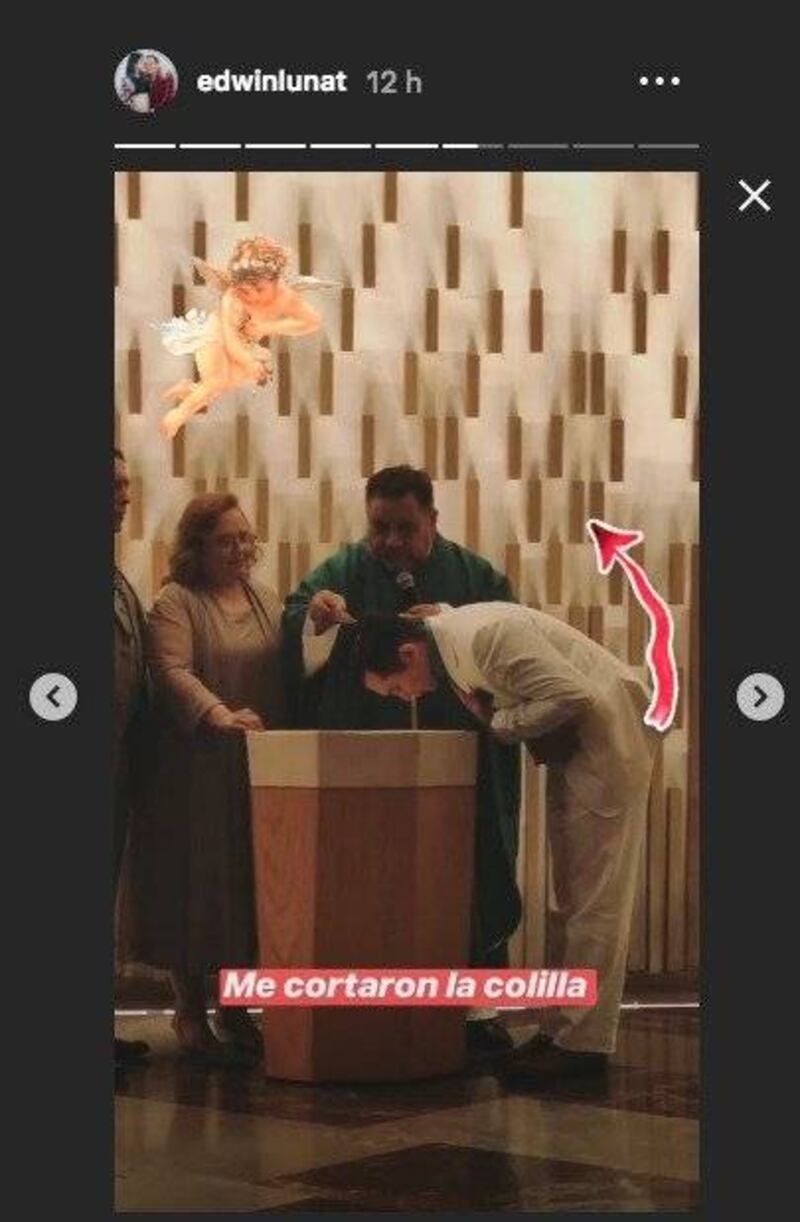Screen dimensions: 800x1222
Task: Open edwinlunat's profile picture
Action: (146, 81)
